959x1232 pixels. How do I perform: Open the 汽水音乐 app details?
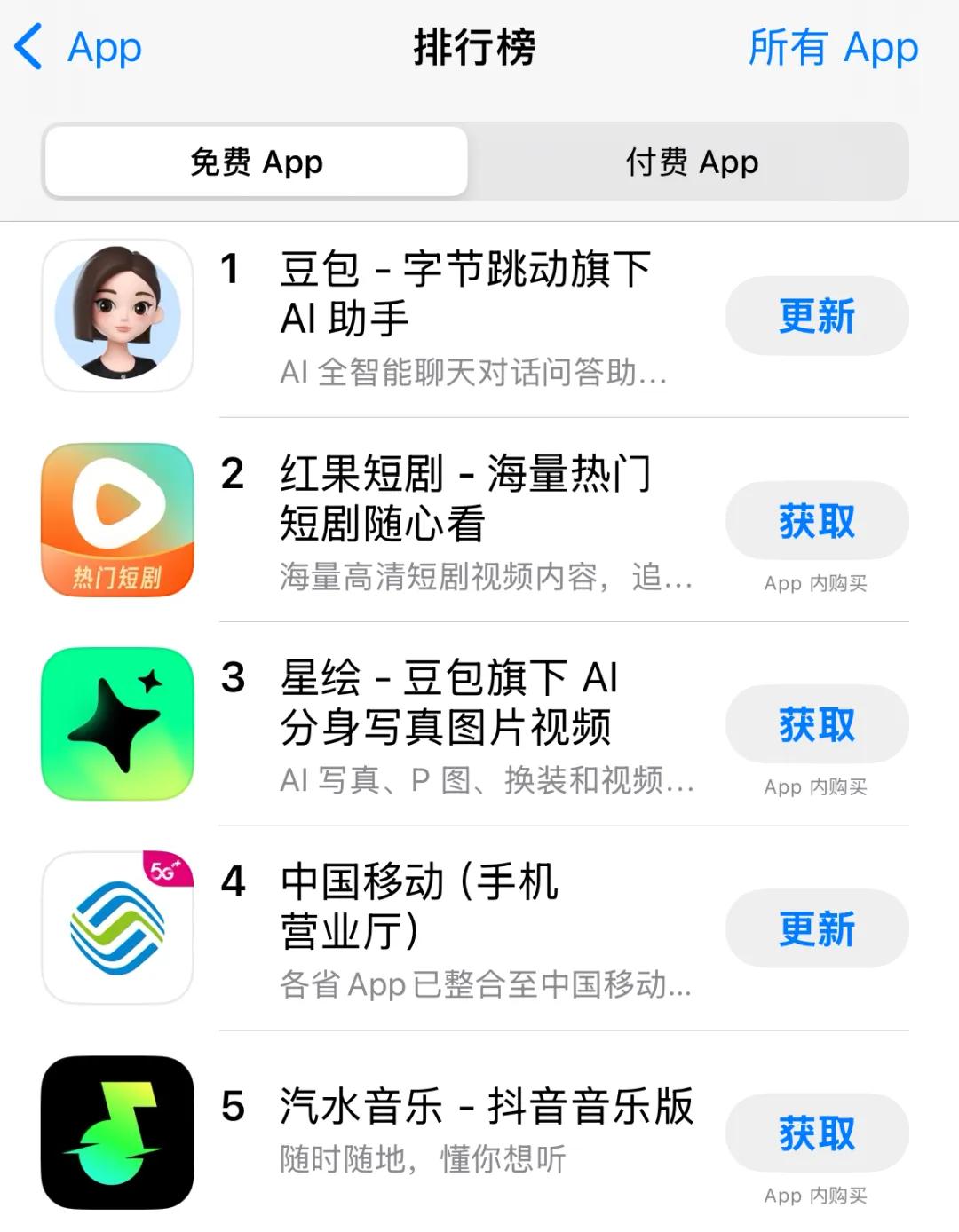(x=485, y=1107)
